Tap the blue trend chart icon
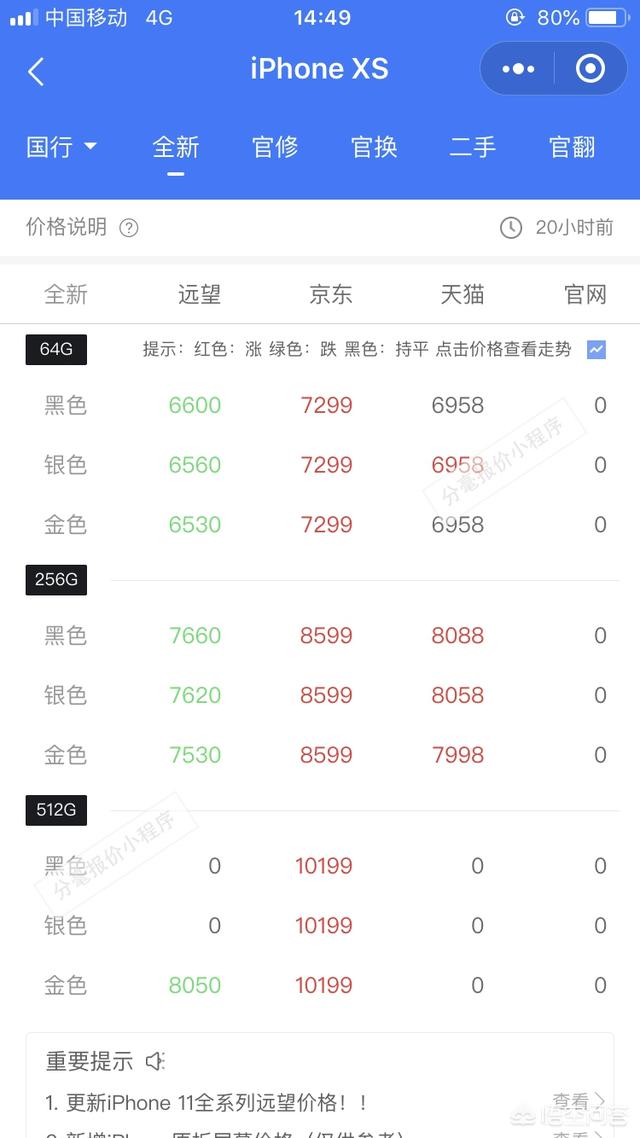This screenshot has width=640, height=1138. [x=596, y=349]
